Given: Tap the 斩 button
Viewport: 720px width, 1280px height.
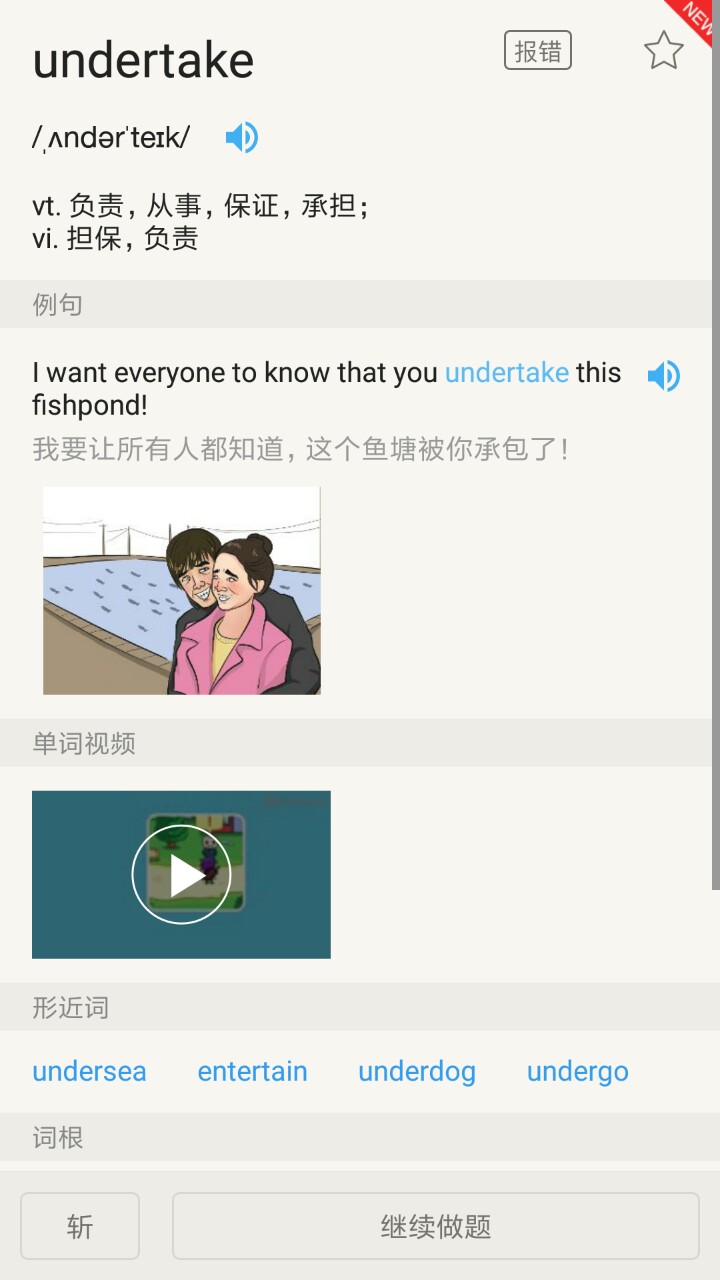Looking at the screenshot, I should tap(80, 1226).
